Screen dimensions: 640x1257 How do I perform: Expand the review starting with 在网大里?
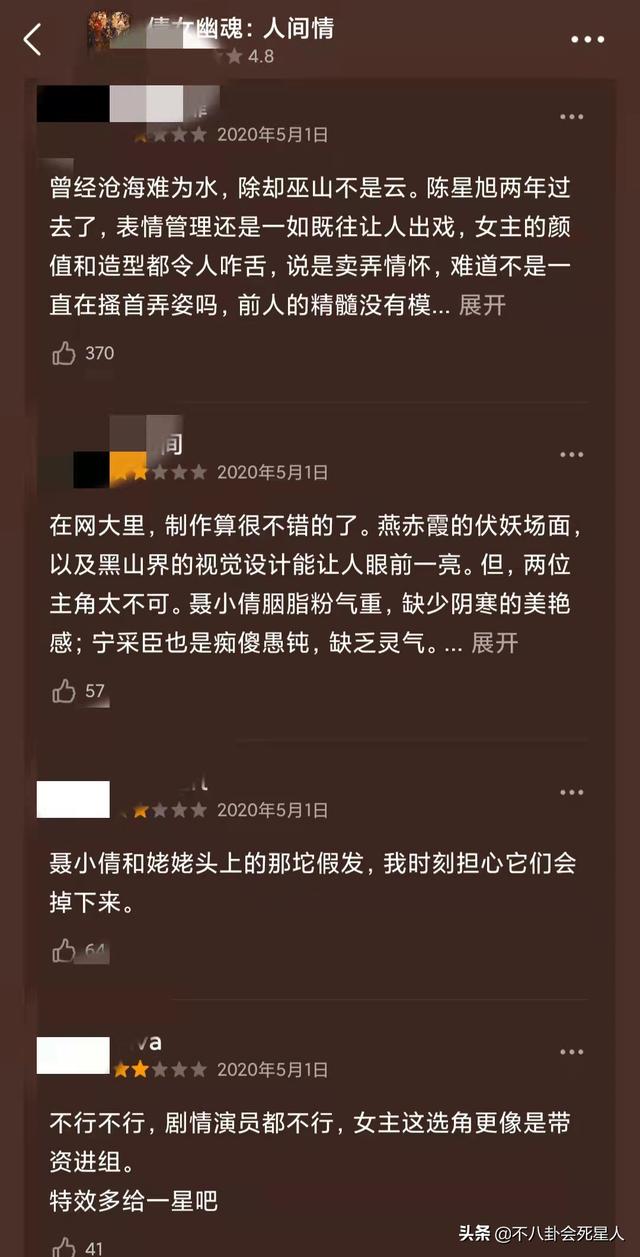click(x=495, y=643)
